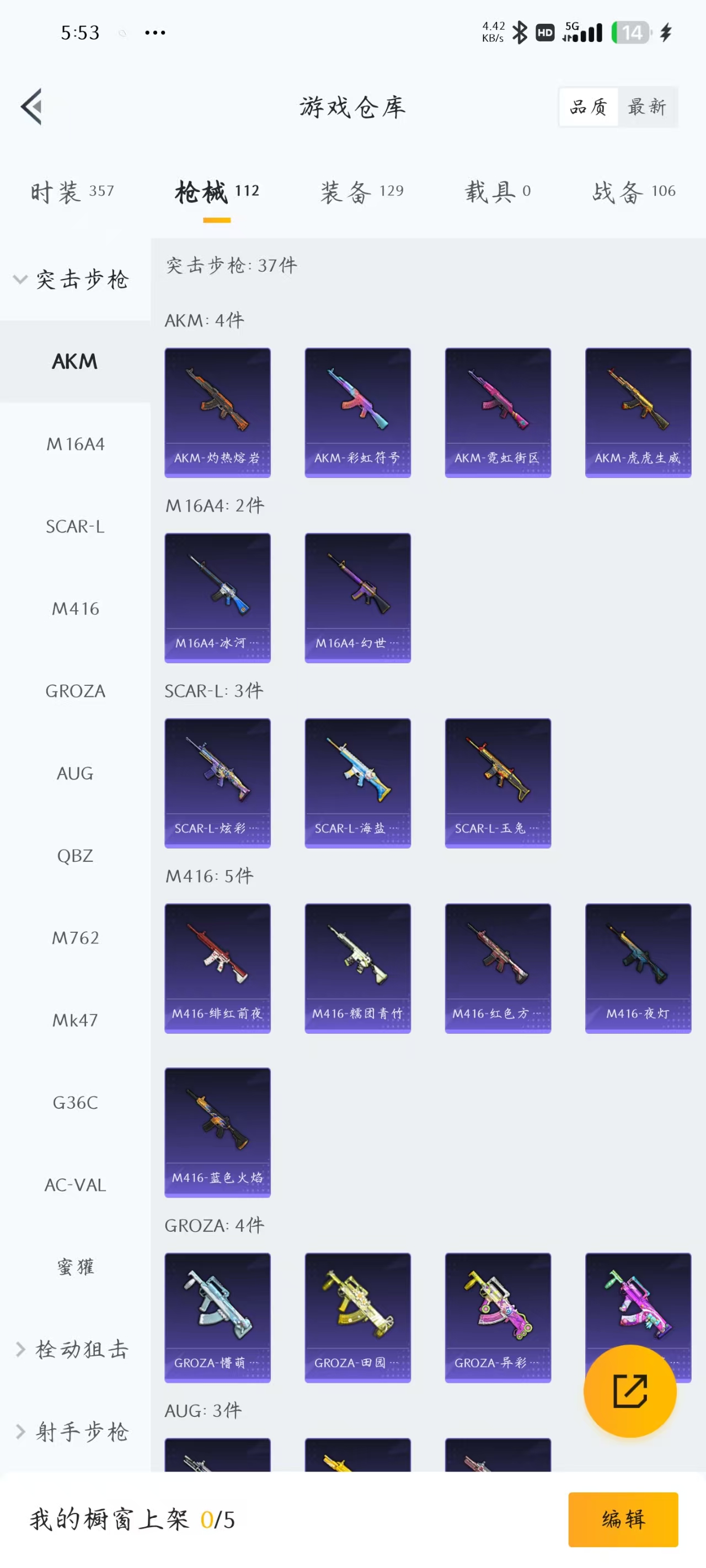Select the 品质 sort option

(x=588, y=106)
